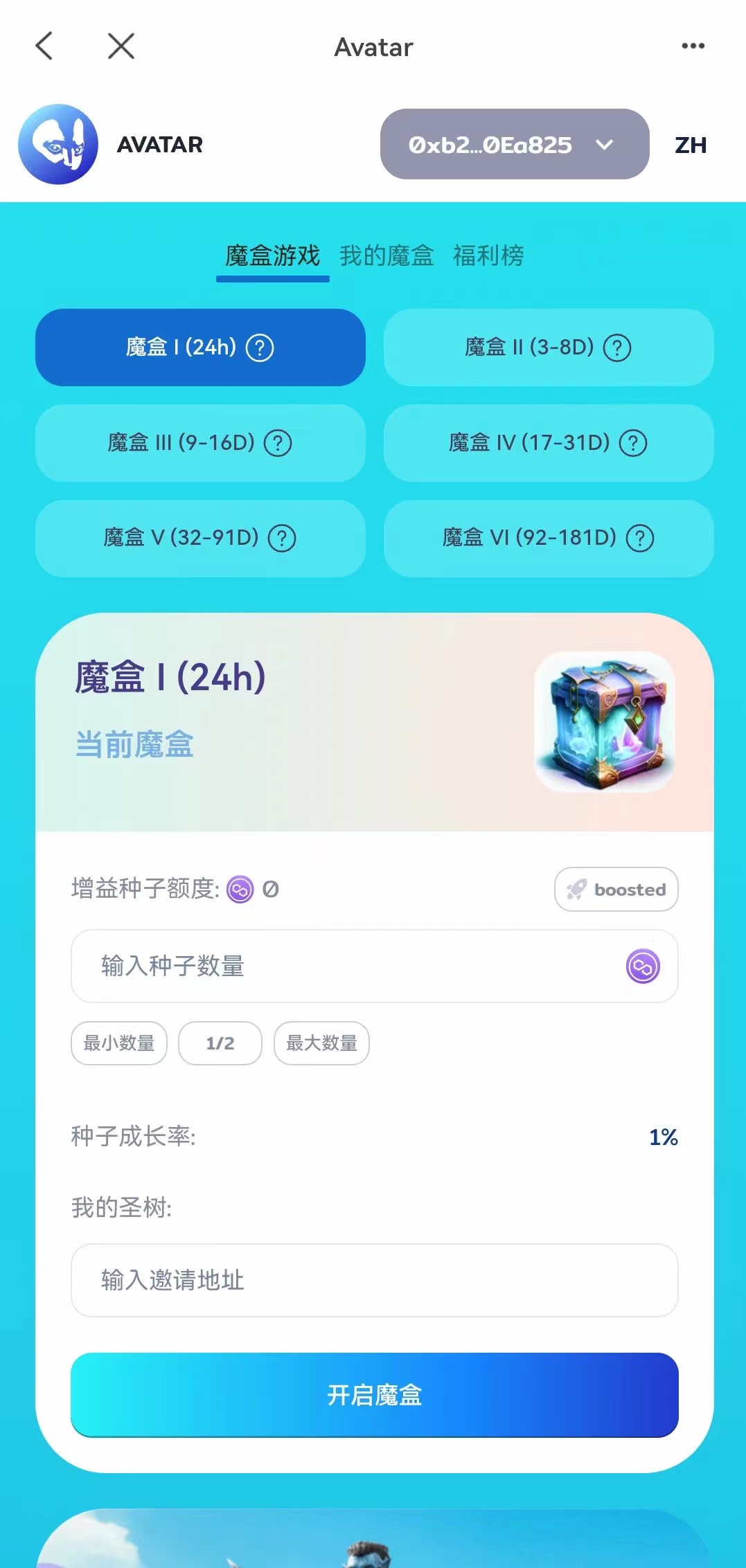The width and height of the screenshot is (746, 1568).
Task: Click the AVATAR cat logo
Action: tap(58, 144)
